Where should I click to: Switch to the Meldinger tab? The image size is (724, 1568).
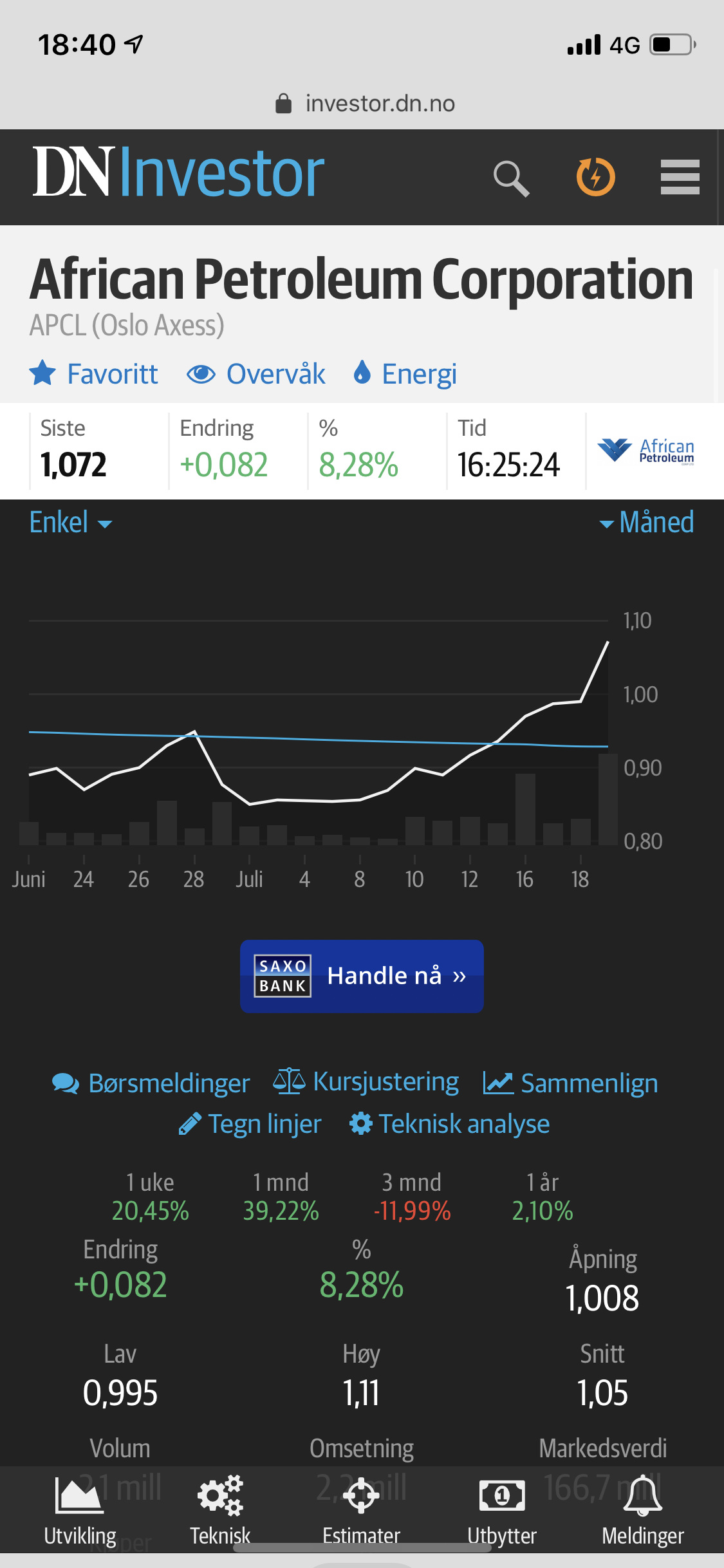pyautogui.click(x=643, y=1511)
